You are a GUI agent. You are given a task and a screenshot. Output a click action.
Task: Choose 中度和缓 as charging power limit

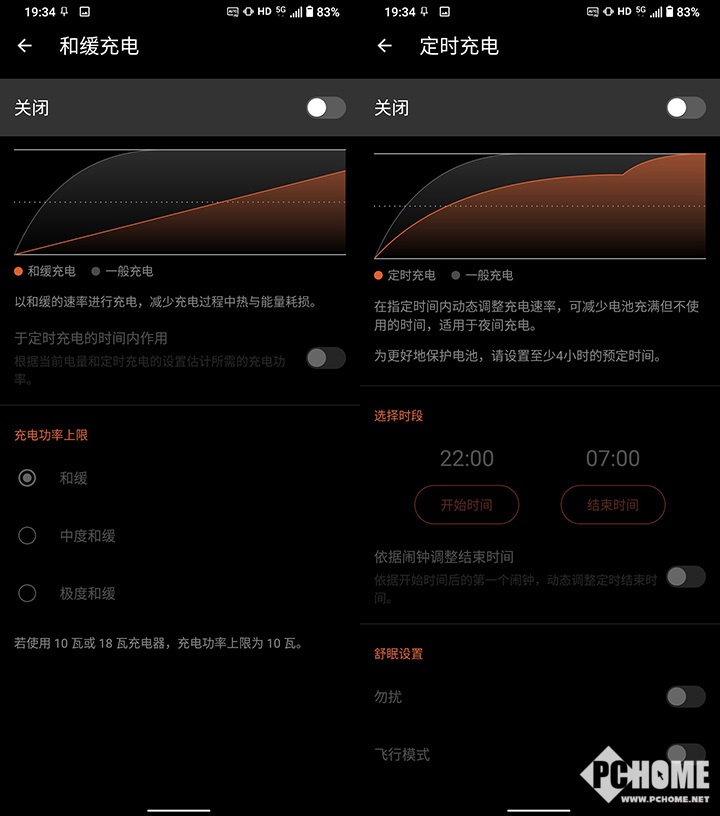click(x=28, y=536)
